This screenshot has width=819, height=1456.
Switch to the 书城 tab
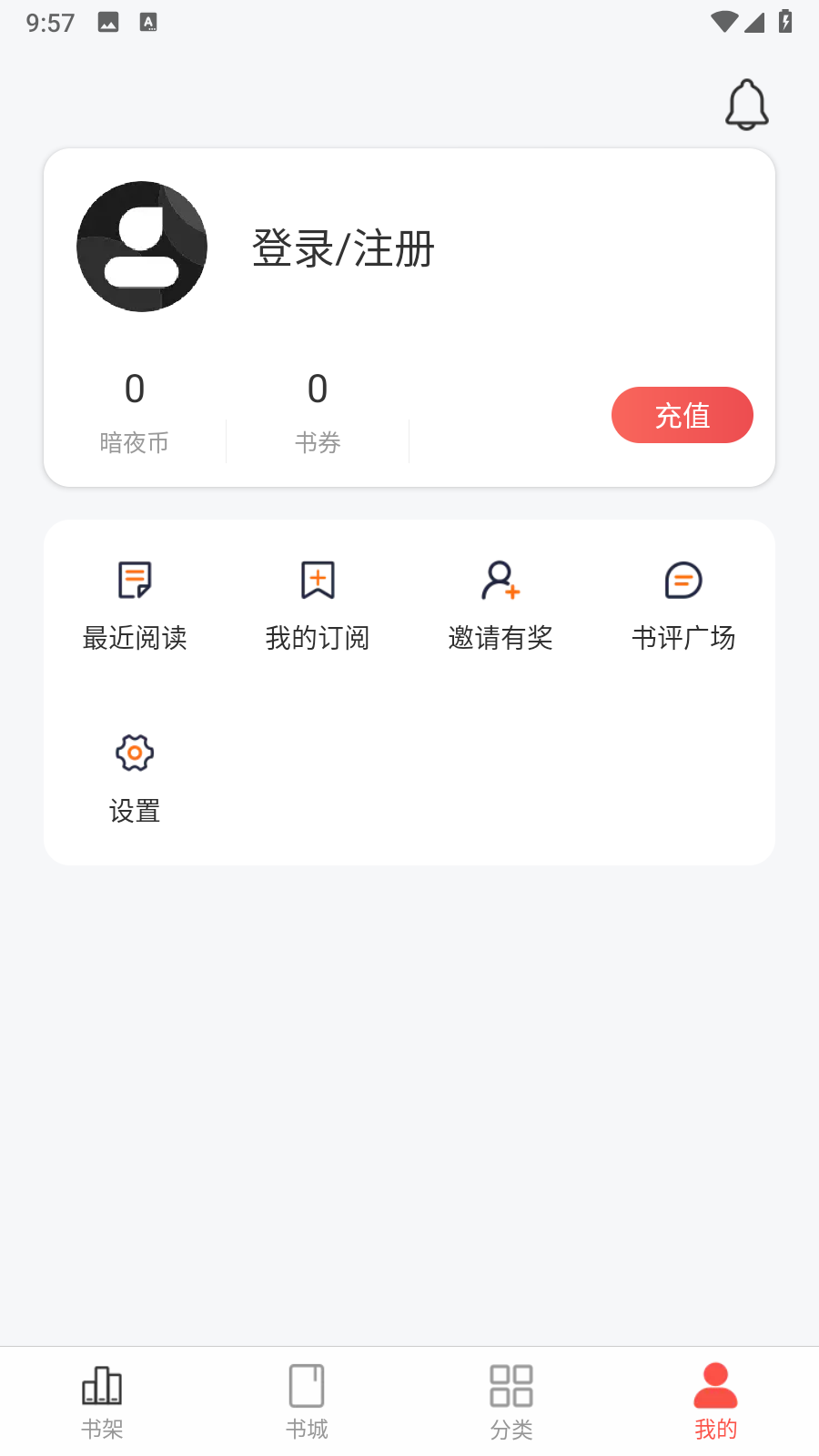307,1399
